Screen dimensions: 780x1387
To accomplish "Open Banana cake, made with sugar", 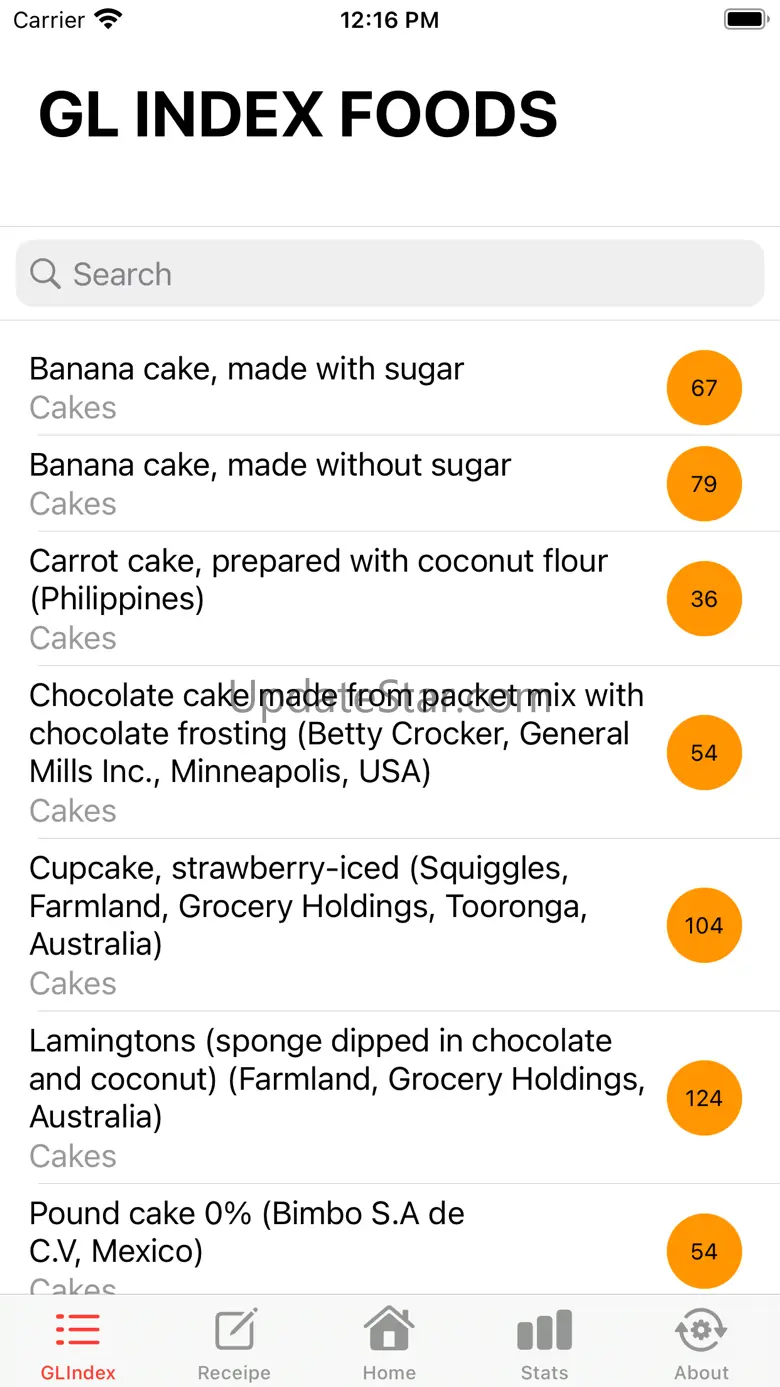I will [340, 388].
